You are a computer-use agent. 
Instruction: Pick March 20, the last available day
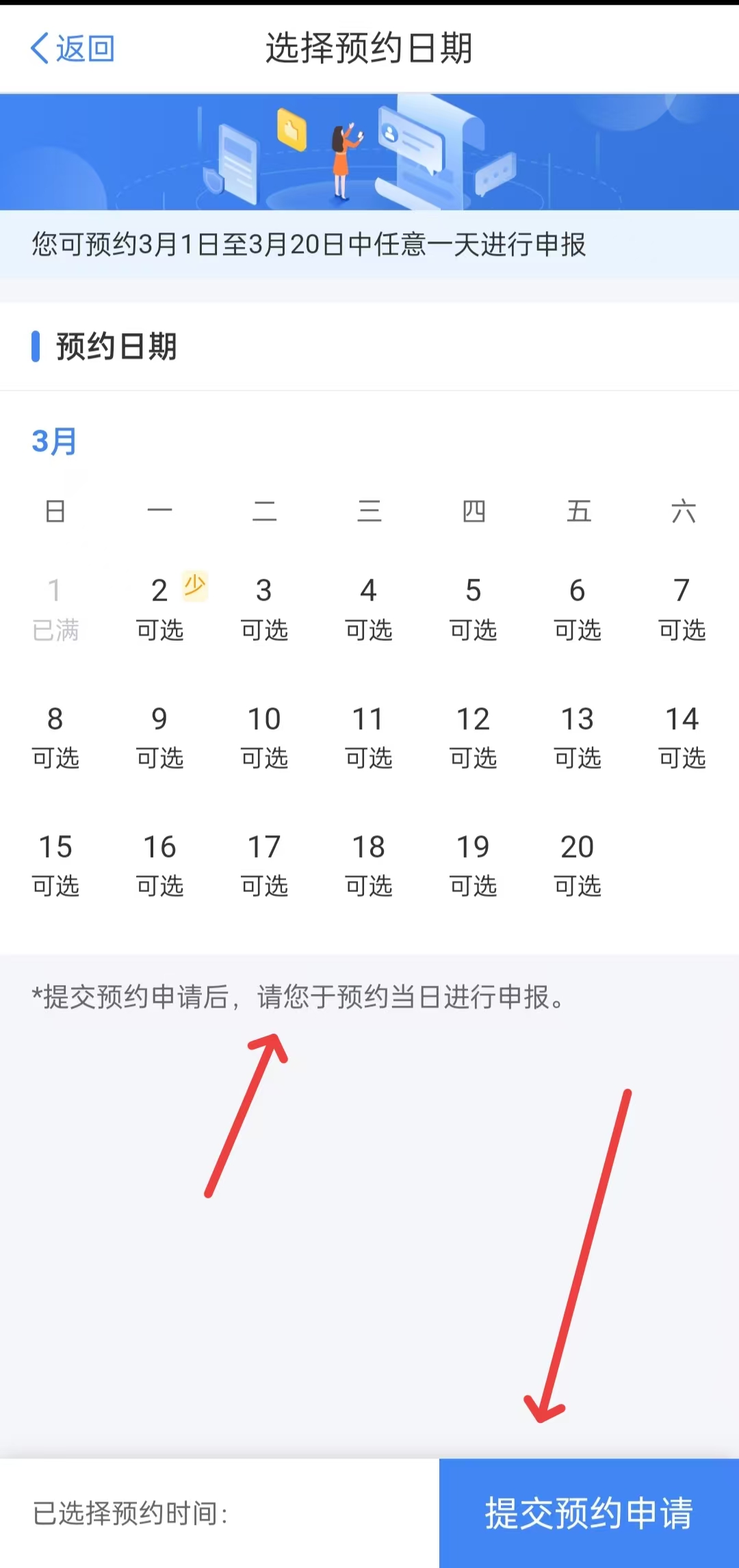[578, 864]
